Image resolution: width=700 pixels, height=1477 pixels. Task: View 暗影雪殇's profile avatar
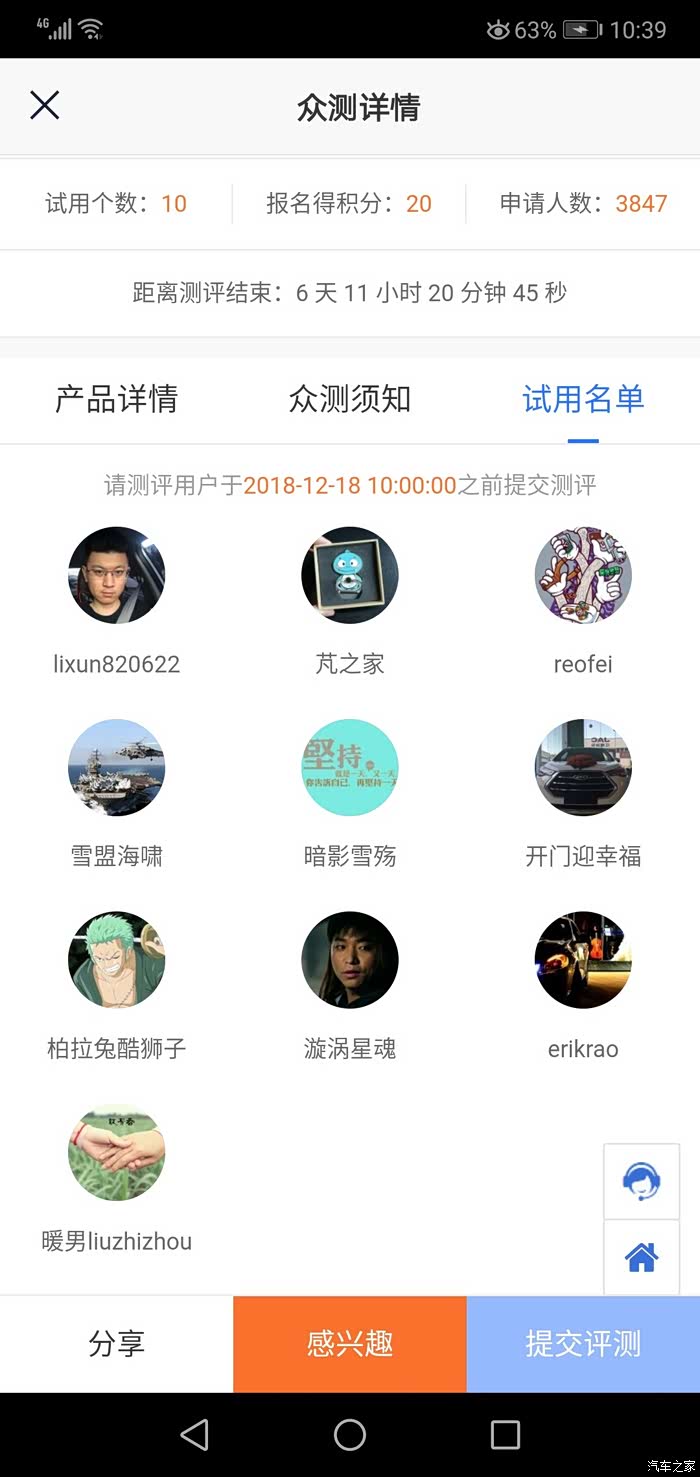pos(350,768)
